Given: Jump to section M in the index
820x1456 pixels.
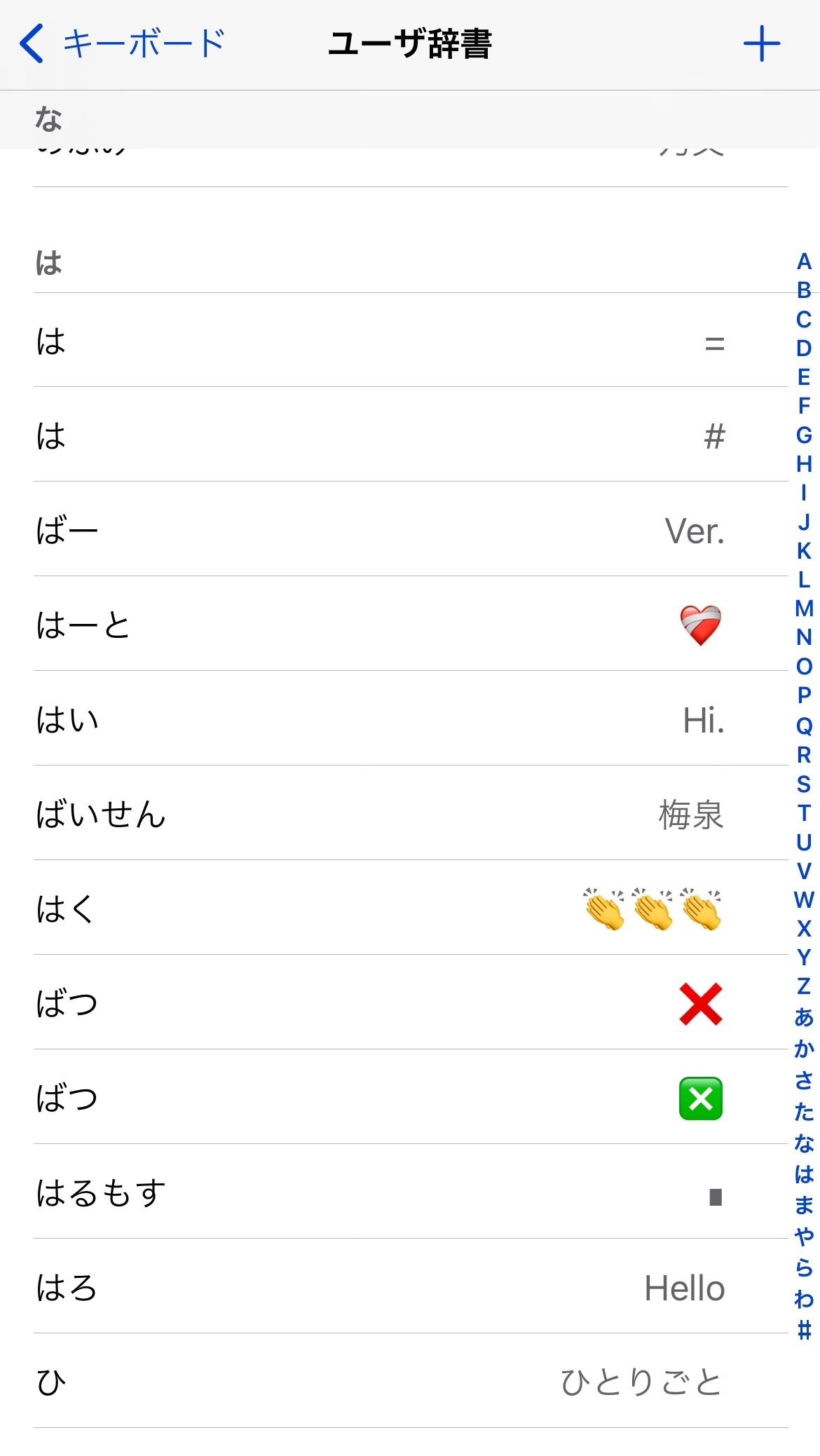Looking at the screenshot, I should (x=804, y=608).
